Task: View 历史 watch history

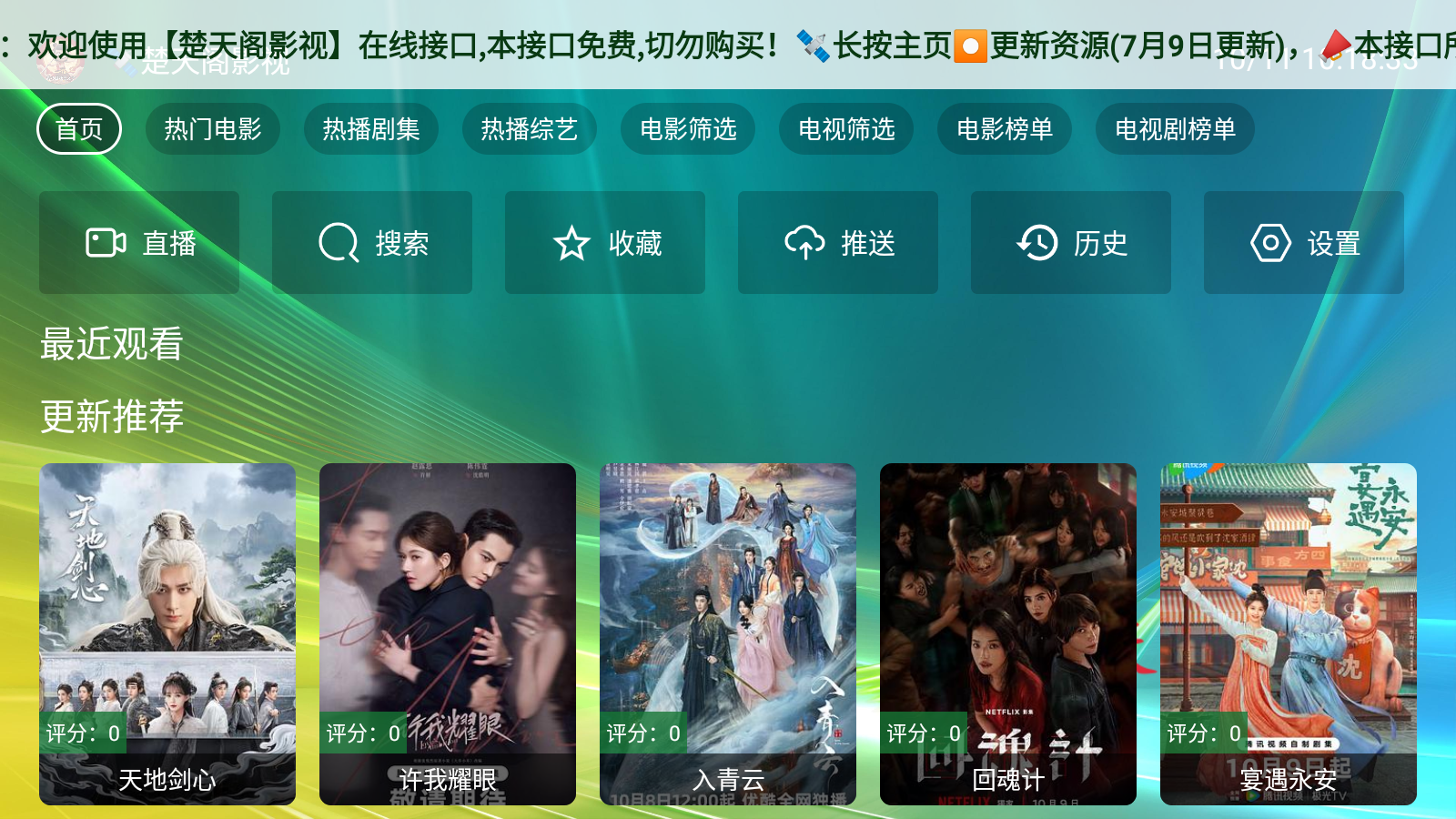Action: point(1071,243)
